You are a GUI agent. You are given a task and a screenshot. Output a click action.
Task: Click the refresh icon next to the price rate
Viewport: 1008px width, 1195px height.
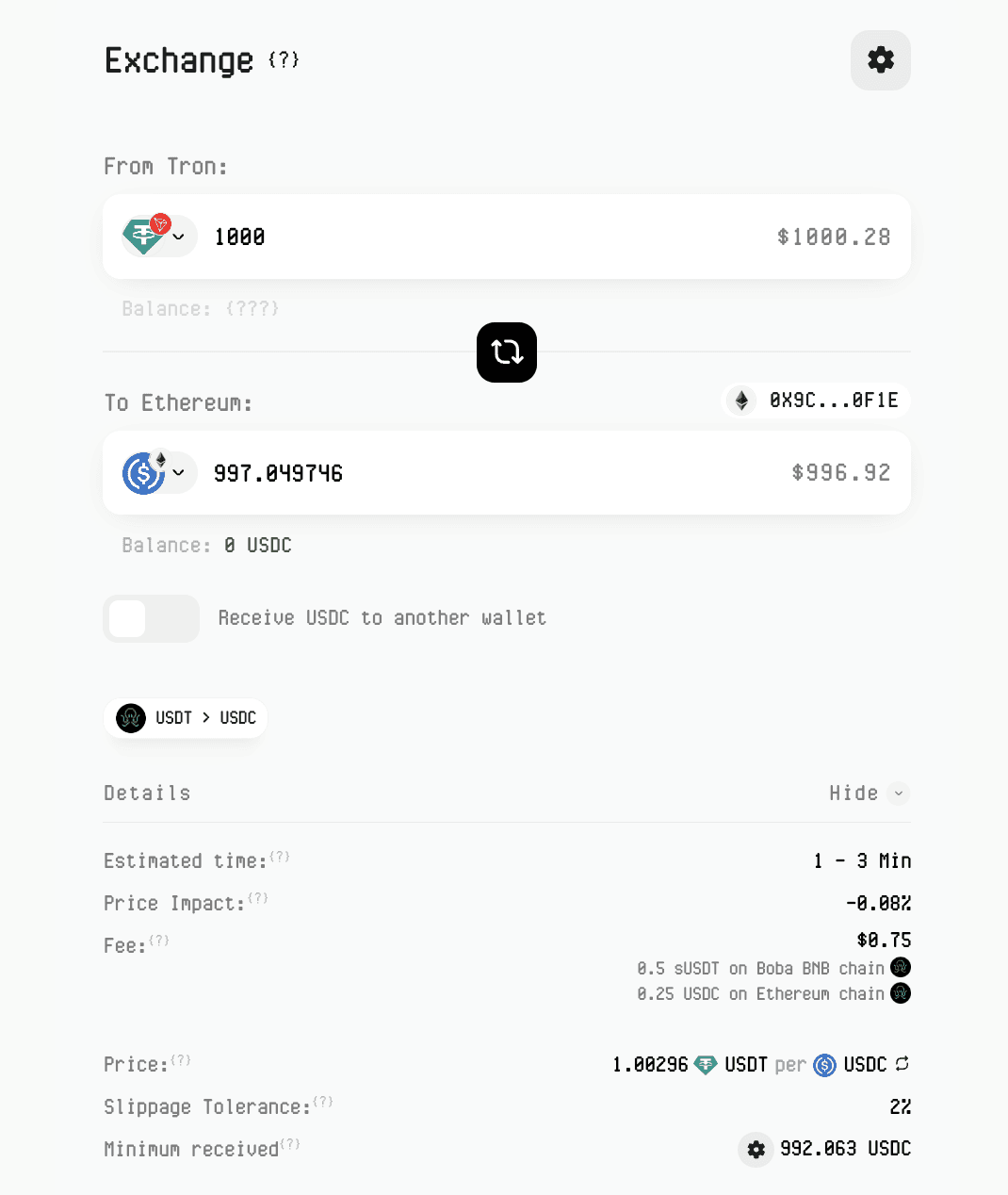click(902, 1064)
